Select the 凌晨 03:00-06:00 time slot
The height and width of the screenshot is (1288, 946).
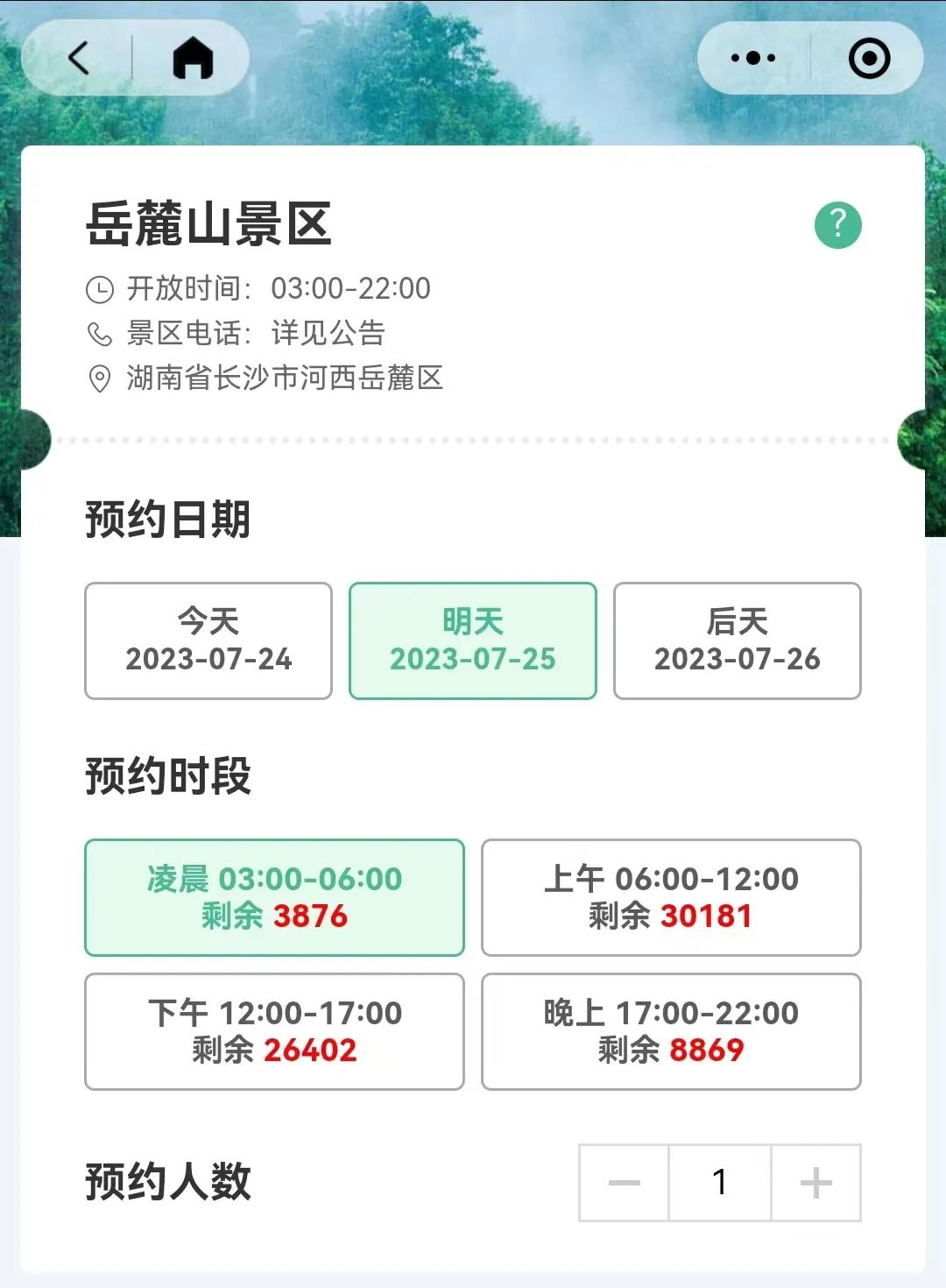pos(274,897)
